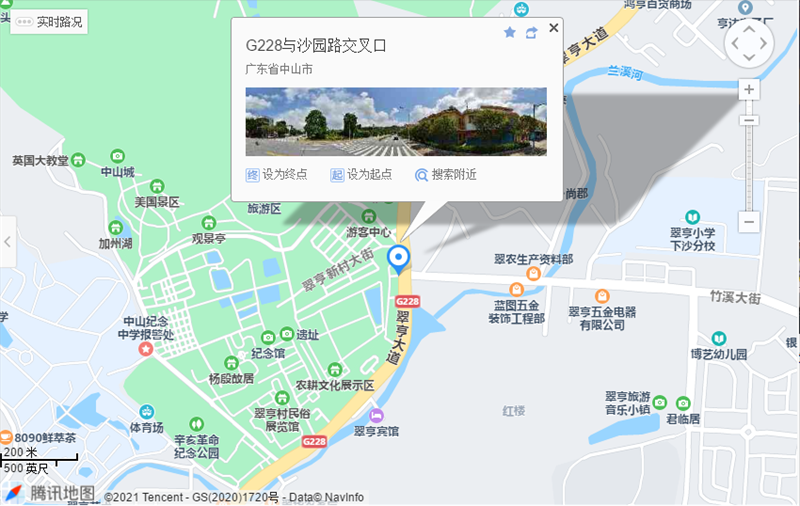Close the G228 intersection info popup
This screenshot has width=800, height=506.
pyautogui.click(x=554, y=28)
